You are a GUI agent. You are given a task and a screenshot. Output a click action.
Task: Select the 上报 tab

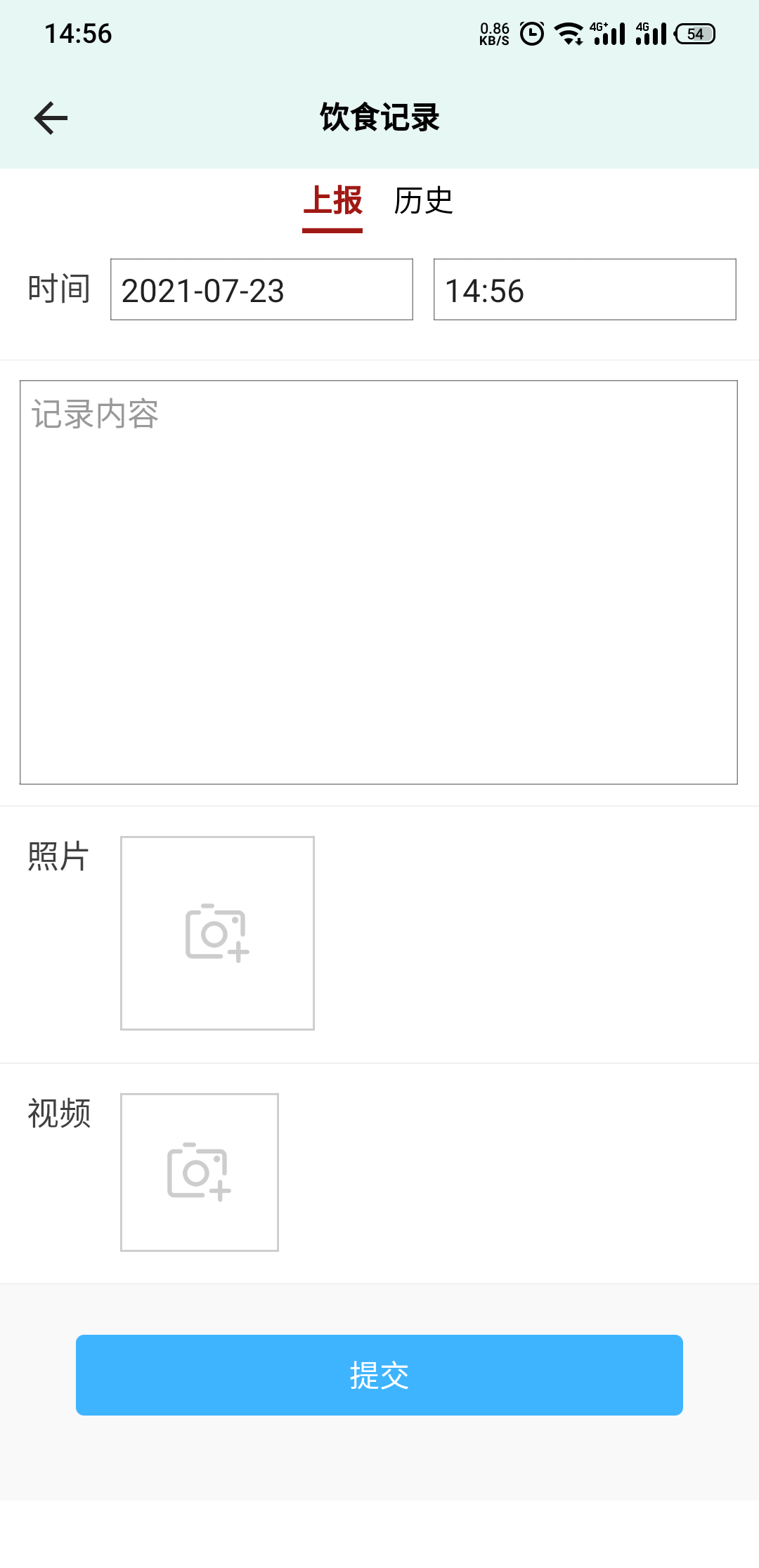click(x=332, y=202)
